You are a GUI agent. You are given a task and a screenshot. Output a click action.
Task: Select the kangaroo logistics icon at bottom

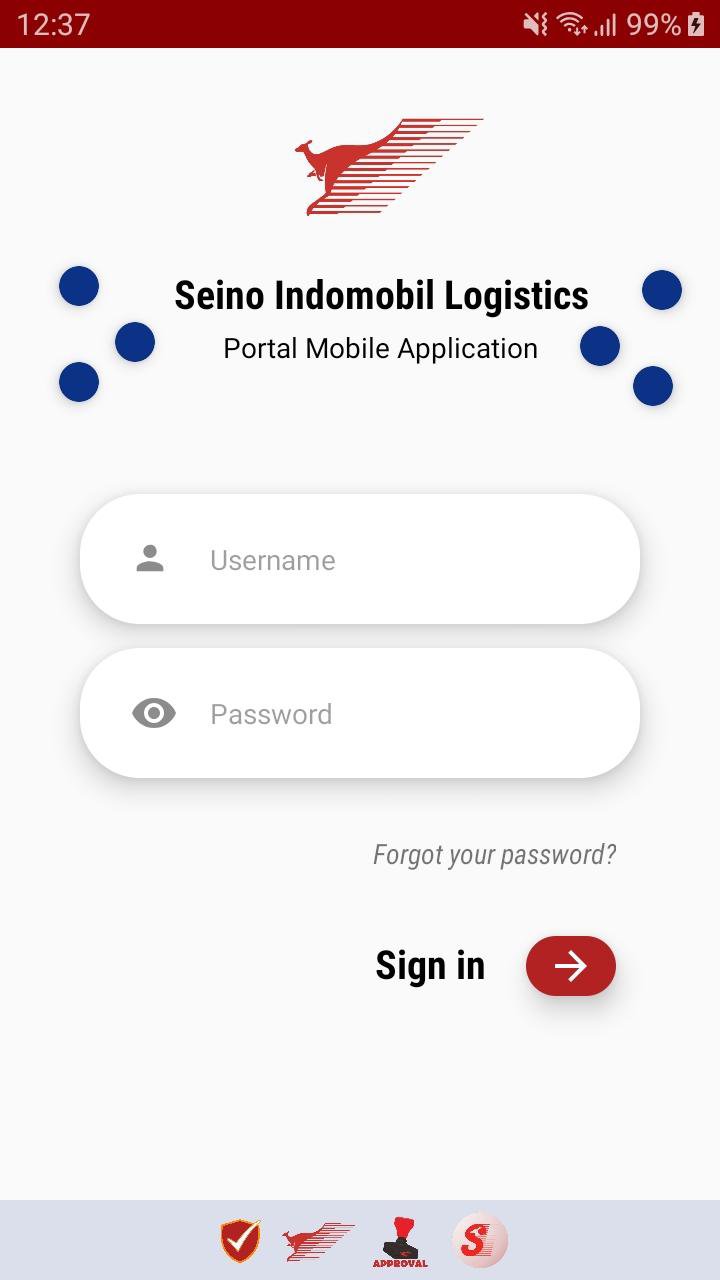click(320, 1240)
